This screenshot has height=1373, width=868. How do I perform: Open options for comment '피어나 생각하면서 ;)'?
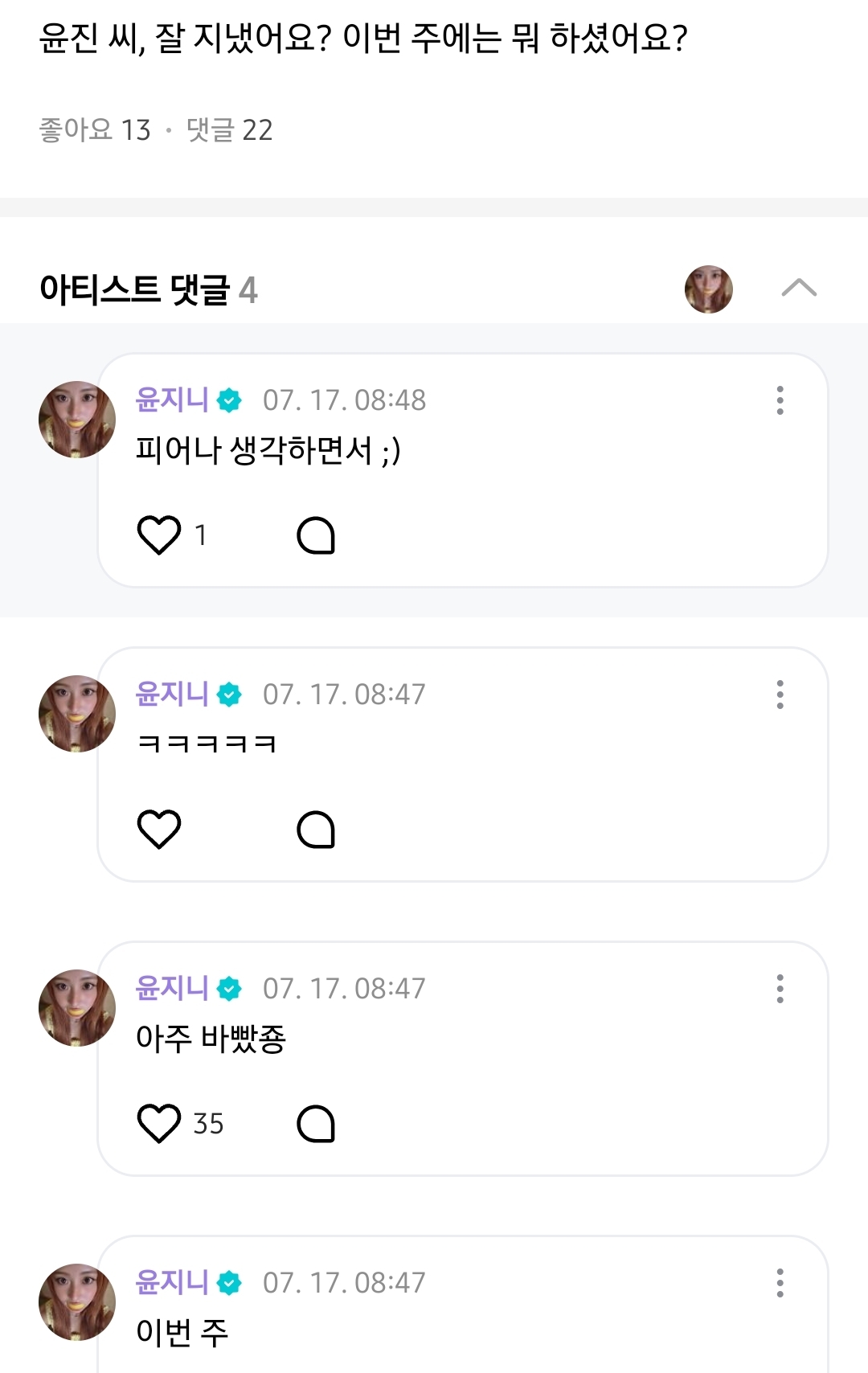780,400
